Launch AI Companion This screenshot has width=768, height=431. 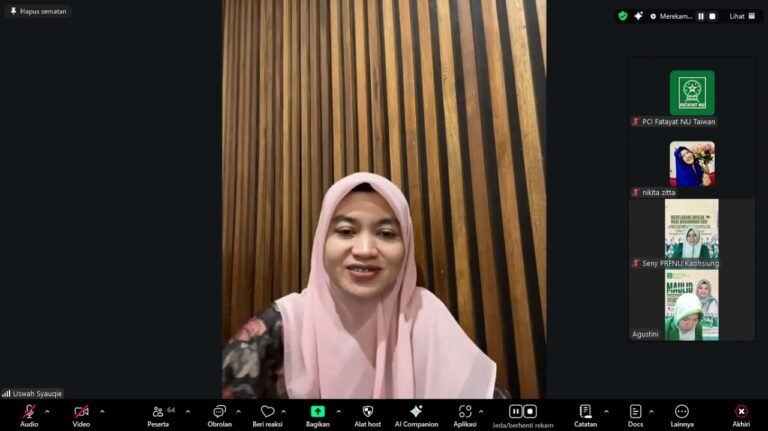(416, 412)
